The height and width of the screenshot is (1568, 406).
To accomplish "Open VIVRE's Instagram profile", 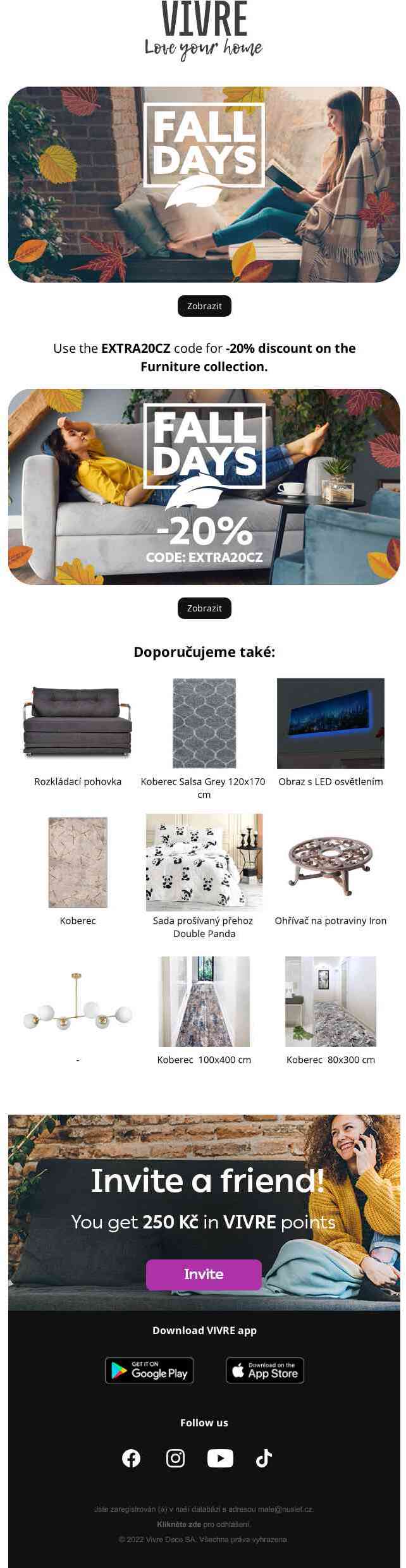I will [175, 1459].
